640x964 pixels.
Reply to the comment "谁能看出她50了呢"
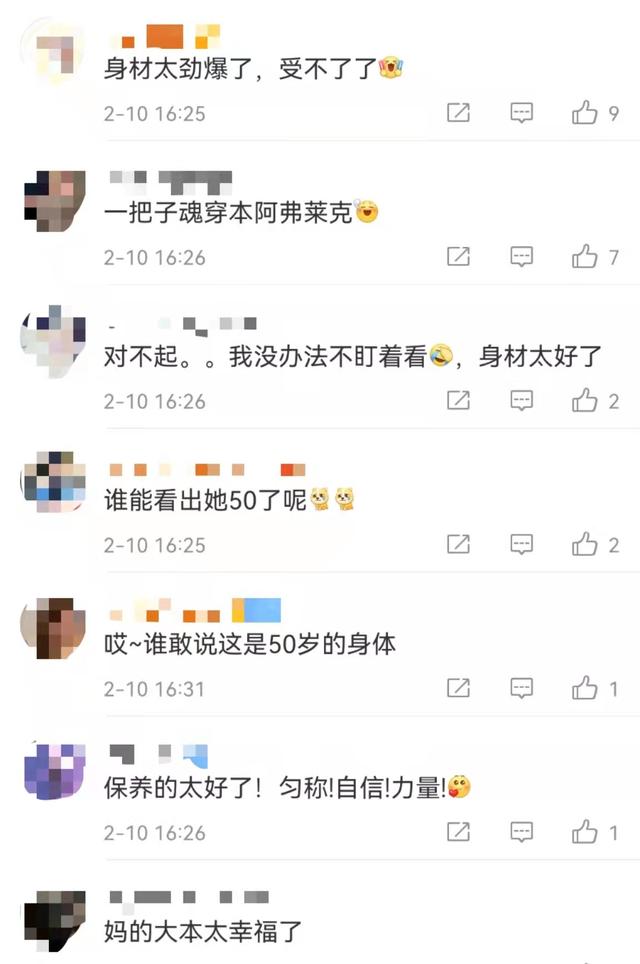[522, 545]
